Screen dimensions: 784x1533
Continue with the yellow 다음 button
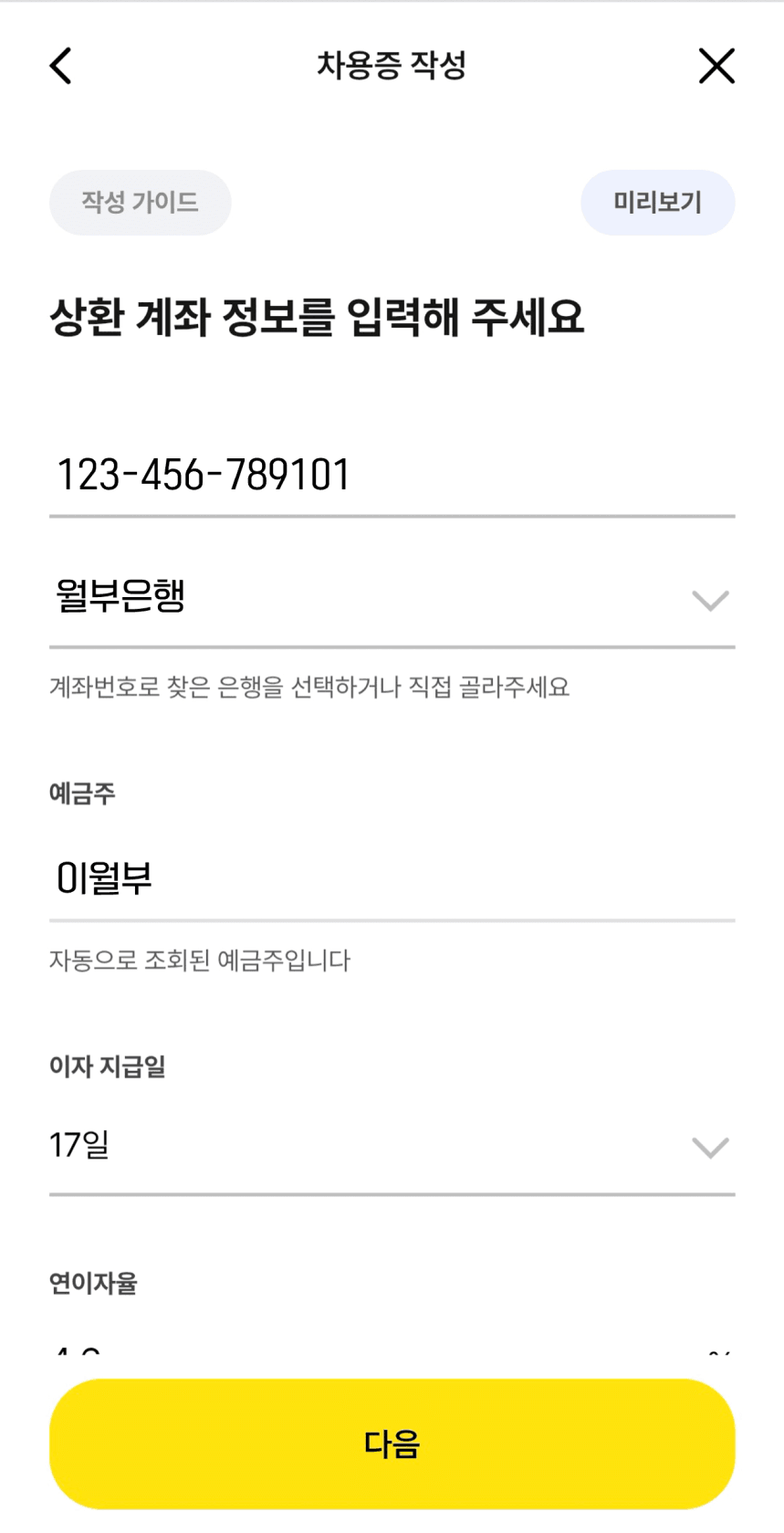392,1444
